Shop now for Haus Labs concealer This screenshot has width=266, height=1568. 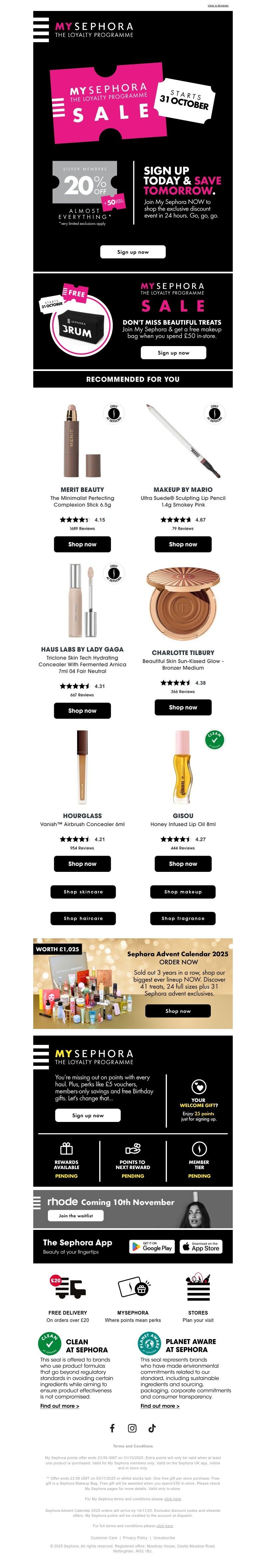82,710
